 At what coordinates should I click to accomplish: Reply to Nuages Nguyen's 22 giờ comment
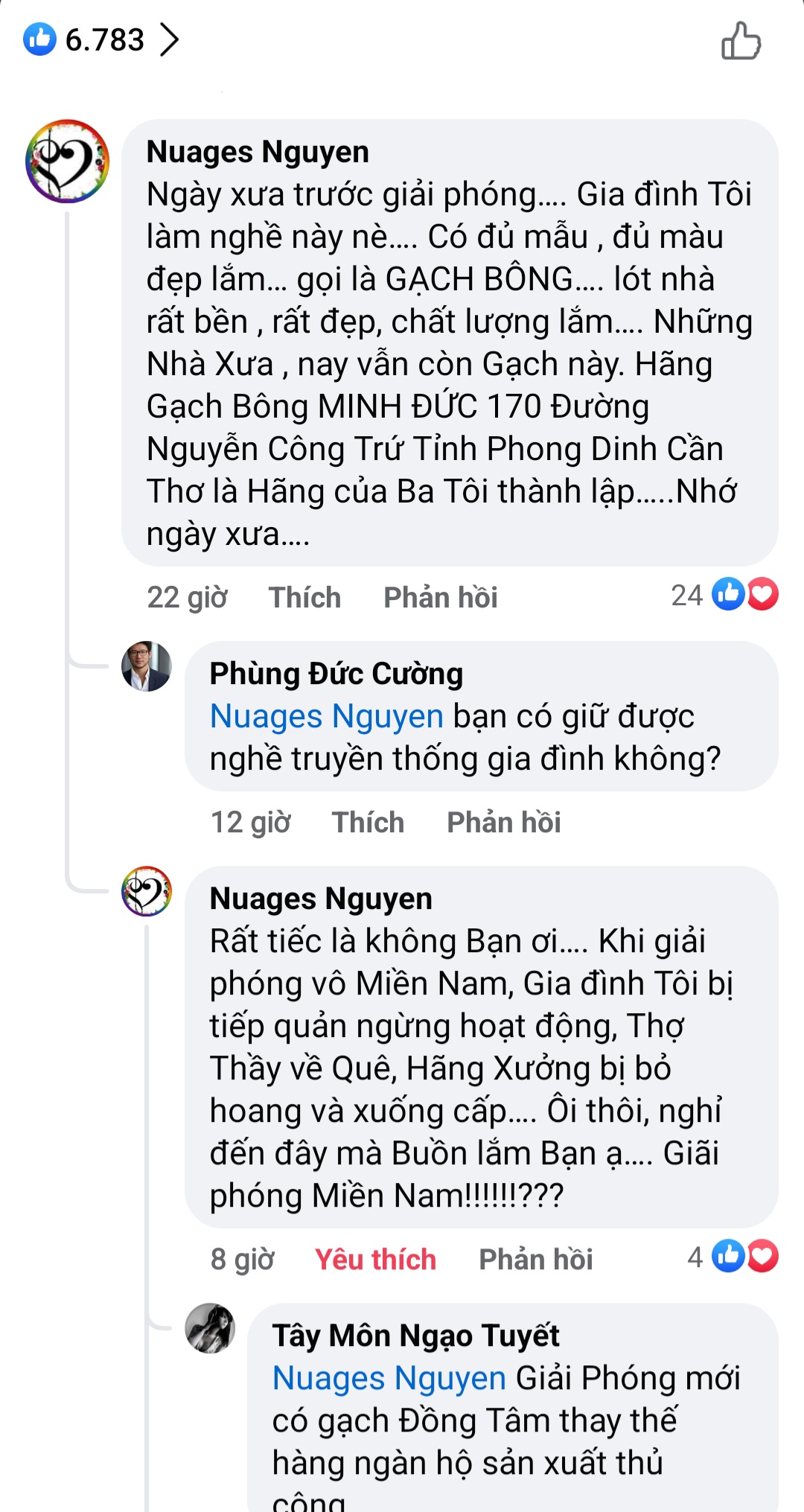440,597
